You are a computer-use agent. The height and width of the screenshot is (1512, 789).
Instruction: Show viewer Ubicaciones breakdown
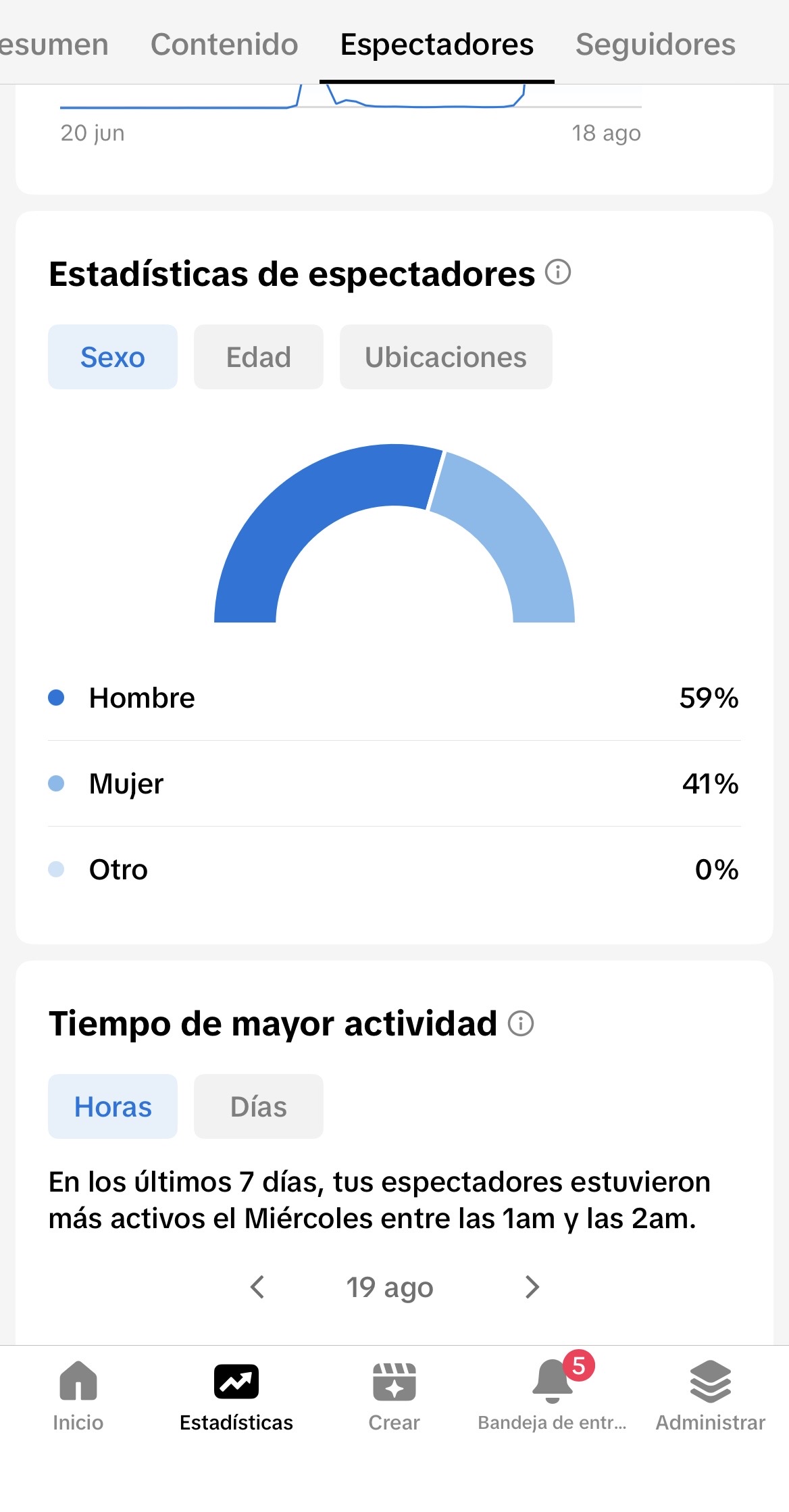[x=446, y=357]
